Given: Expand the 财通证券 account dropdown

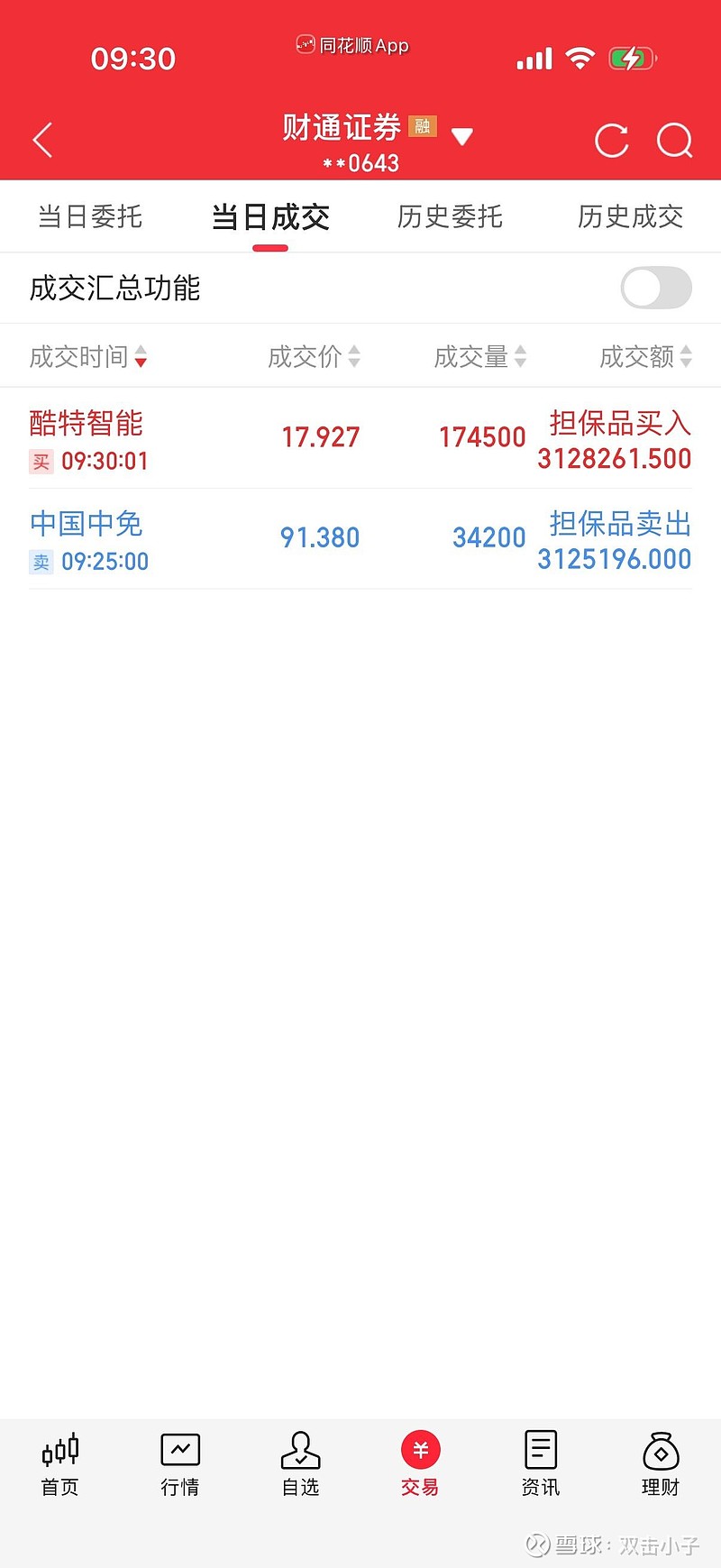Looking at the screenshot, I should click(461, 137).
